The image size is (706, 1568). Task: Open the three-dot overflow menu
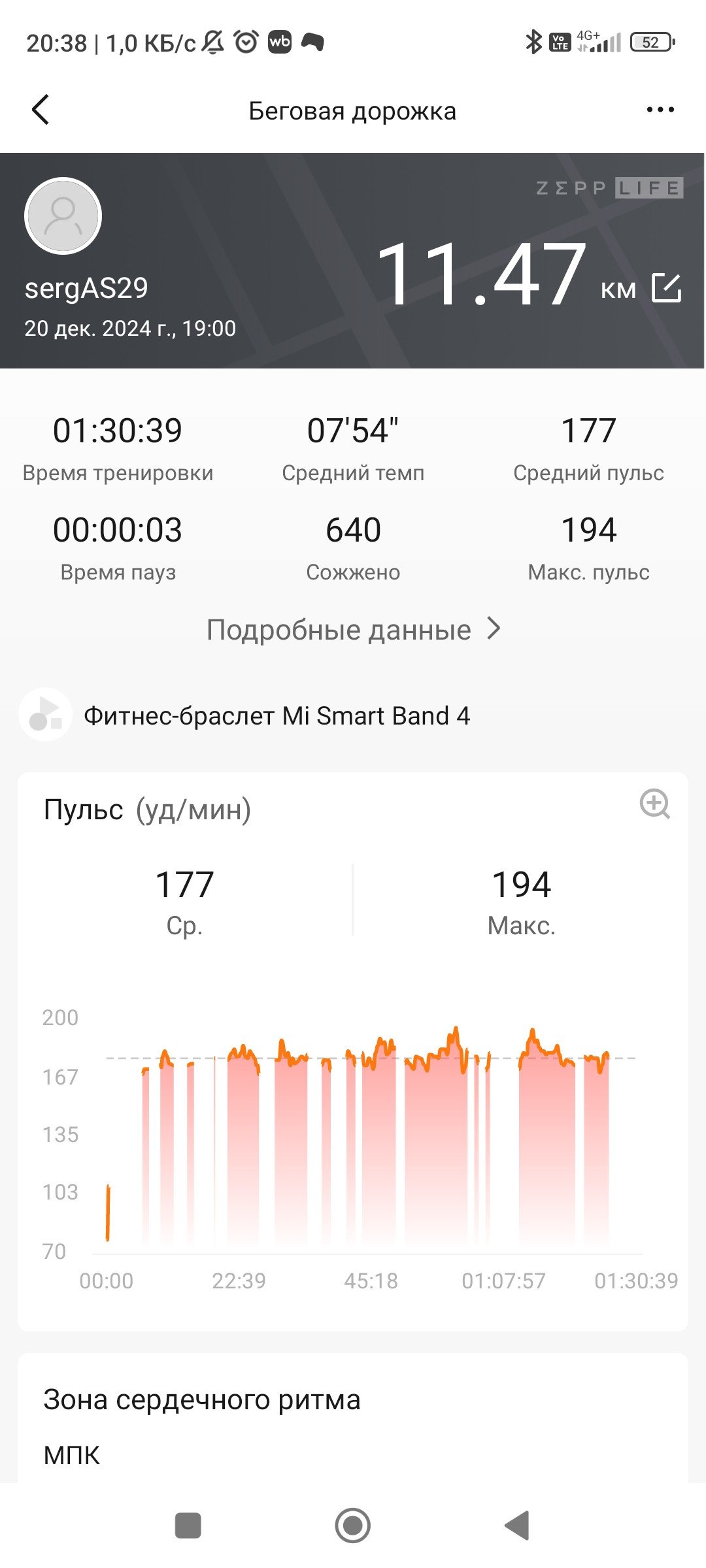[660, 110]
